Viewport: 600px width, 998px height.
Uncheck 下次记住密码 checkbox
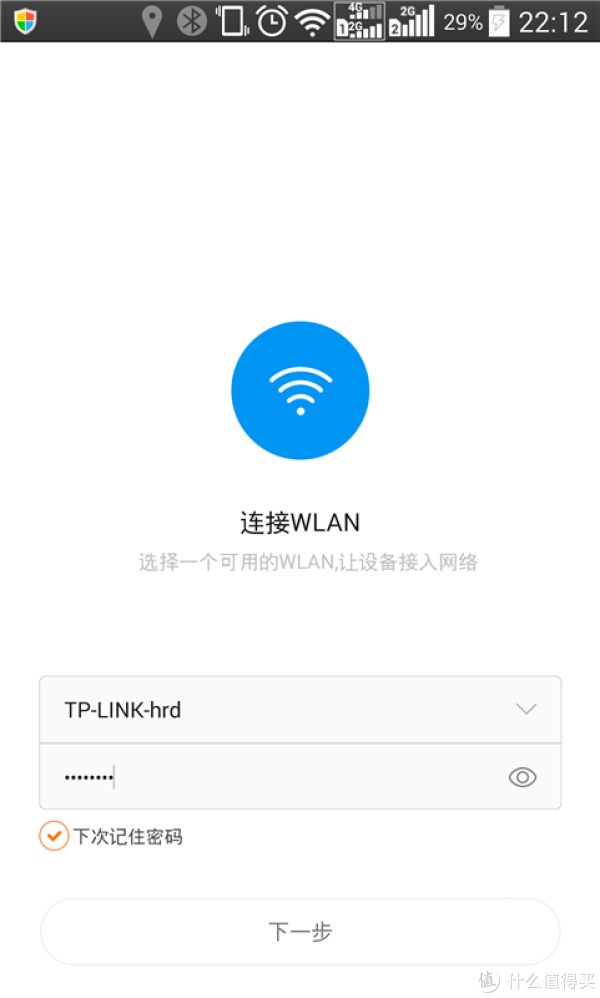[54, 836]
